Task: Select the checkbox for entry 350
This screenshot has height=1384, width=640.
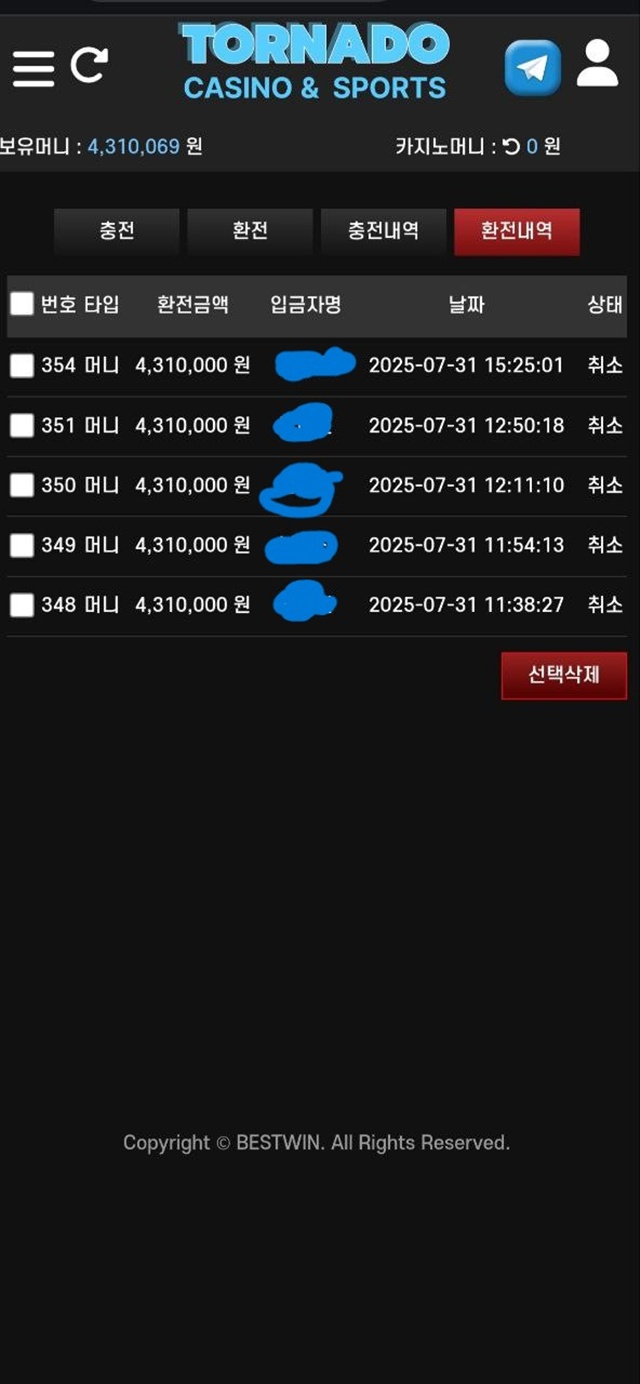Action: 22,485
